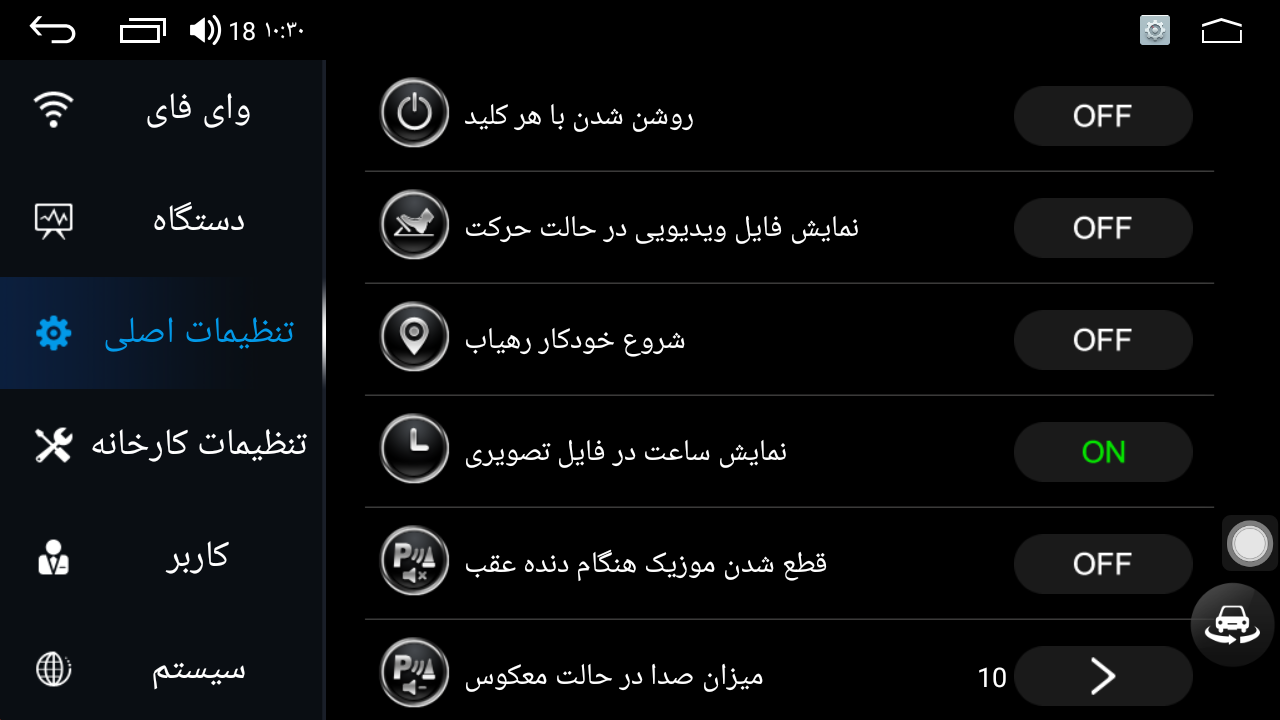Image resolution: width=1280 pixels, height=720 pixels.
Task: Open the recent apps view
Action: [x=142, y=30]
